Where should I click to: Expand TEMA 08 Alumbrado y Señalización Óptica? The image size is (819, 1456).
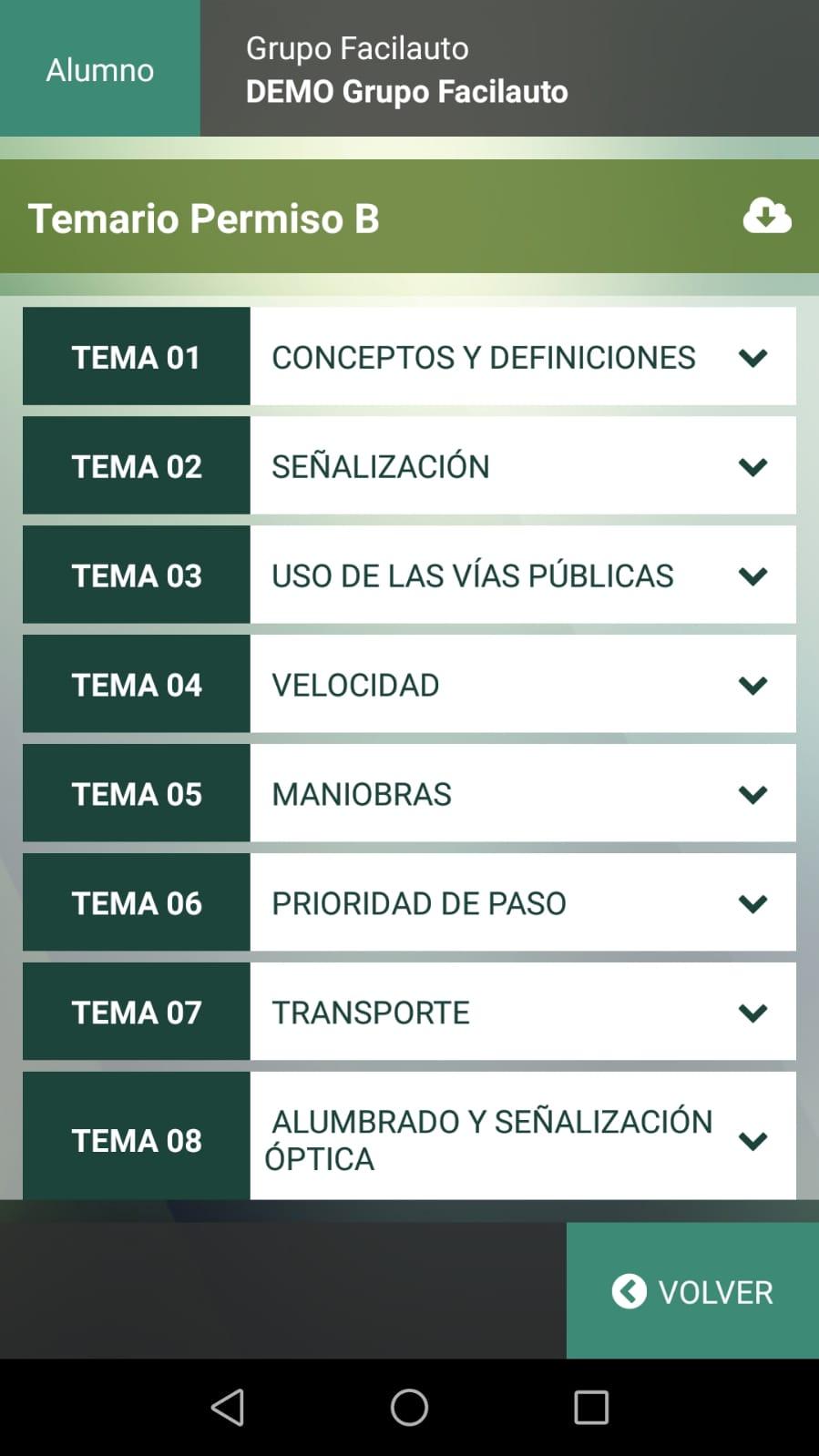pyautogui.click(x=409, y=1135)
